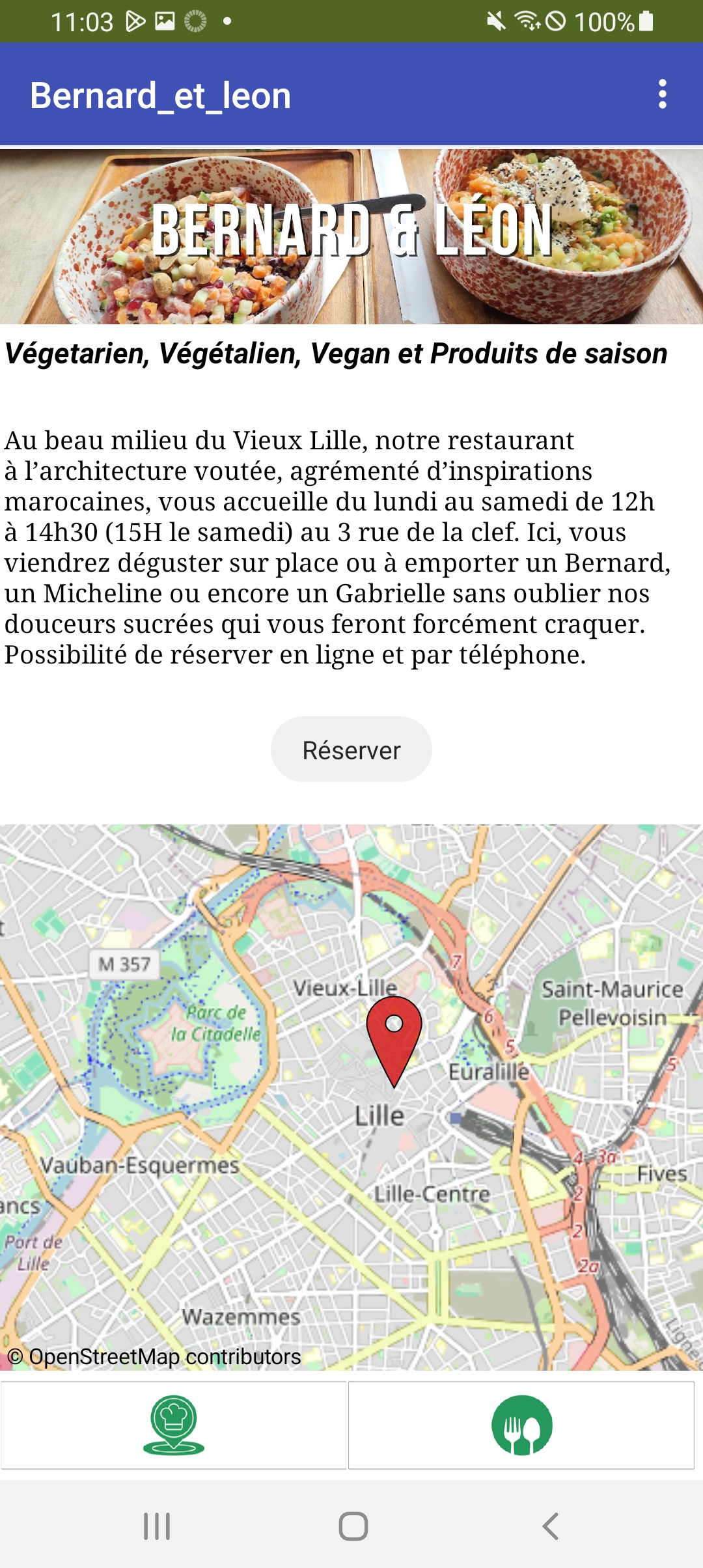
Task: Open the three-dot overflow menu
Action: tap(662, 95)
